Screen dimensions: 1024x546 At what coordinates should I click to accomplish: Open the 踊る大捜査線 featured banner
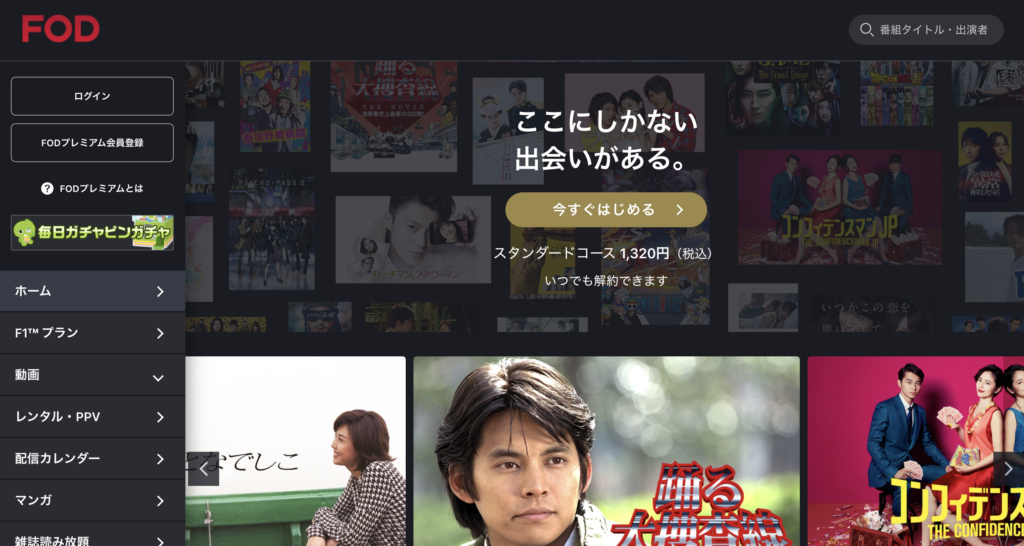pyautogui.click(x=606, y=450)
